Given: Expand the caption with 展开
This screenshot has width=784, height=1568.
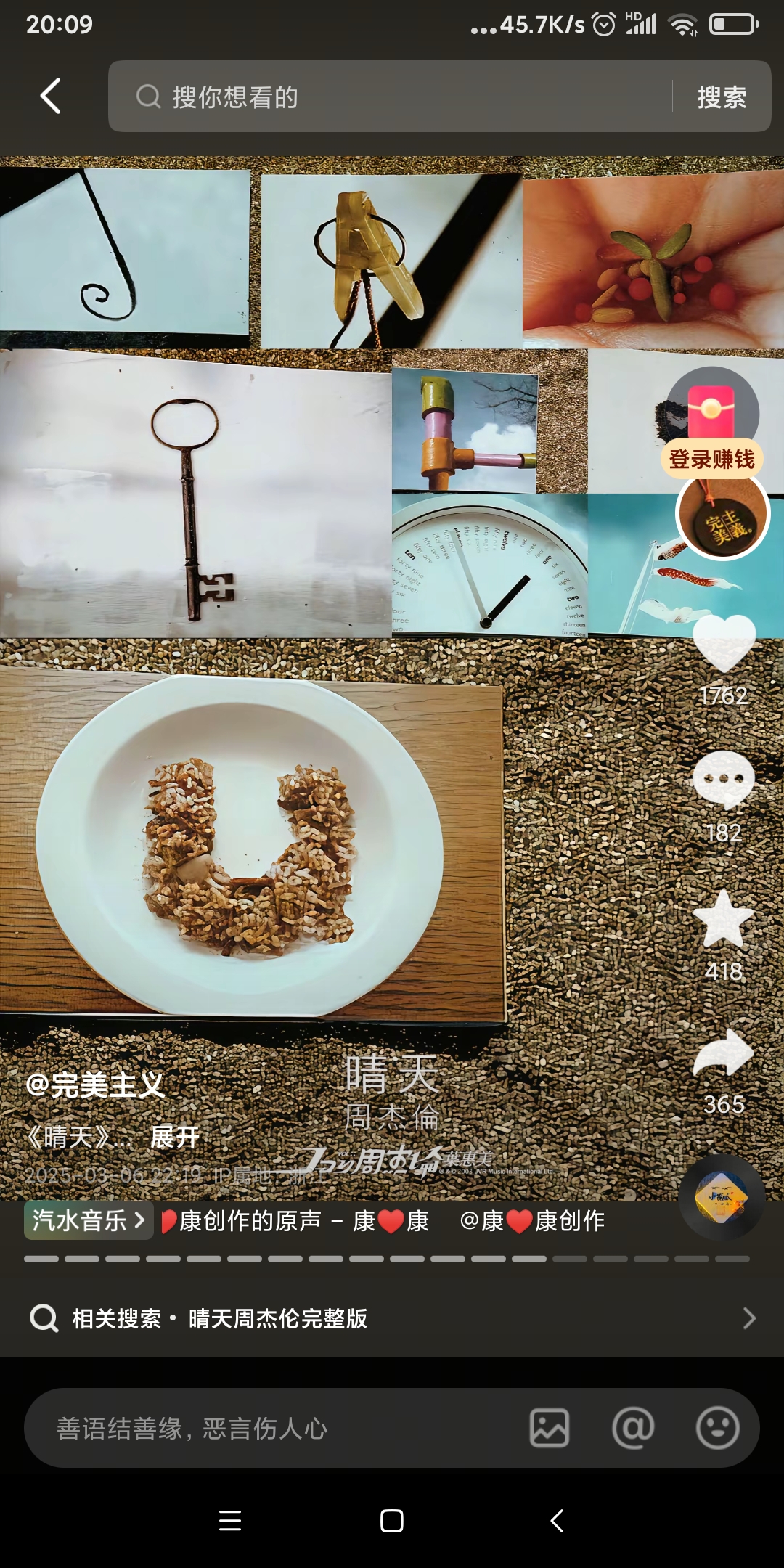Looking at the screenshot, I should pos(174,1137).
